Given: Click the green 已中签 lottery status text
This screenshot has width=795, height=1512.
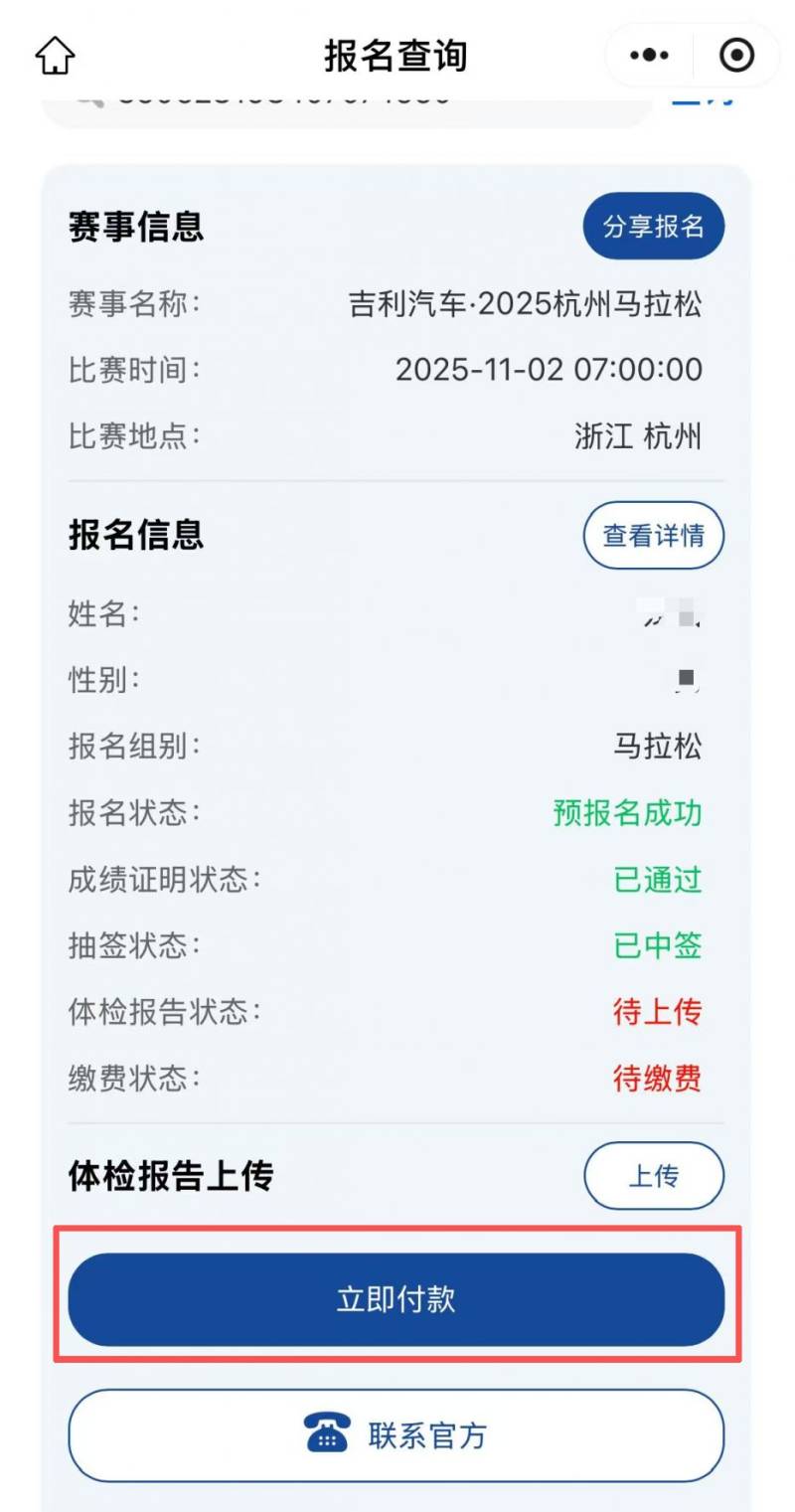Looking at the screenshot, I should (x=658, y=945).
